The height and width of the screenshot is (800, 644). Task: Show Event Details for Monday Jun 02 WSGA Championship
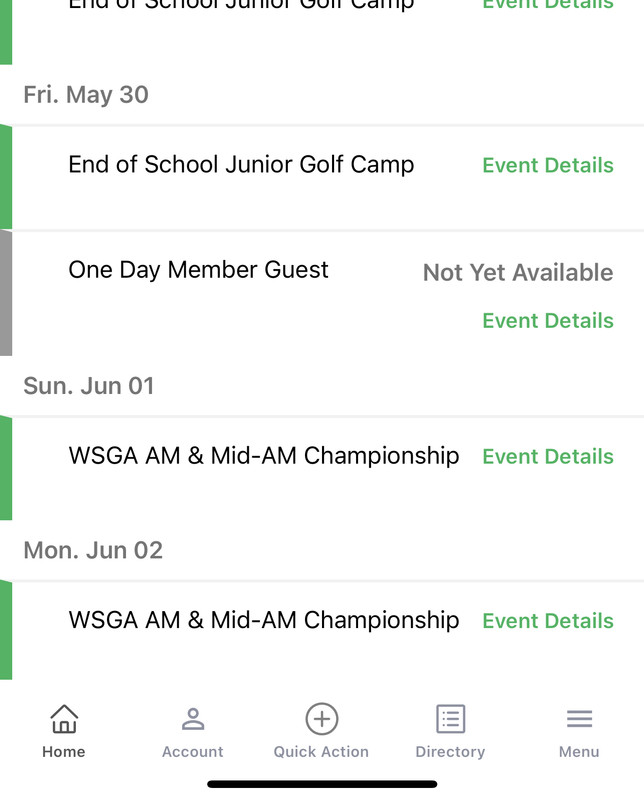click(x=547, y=621)
